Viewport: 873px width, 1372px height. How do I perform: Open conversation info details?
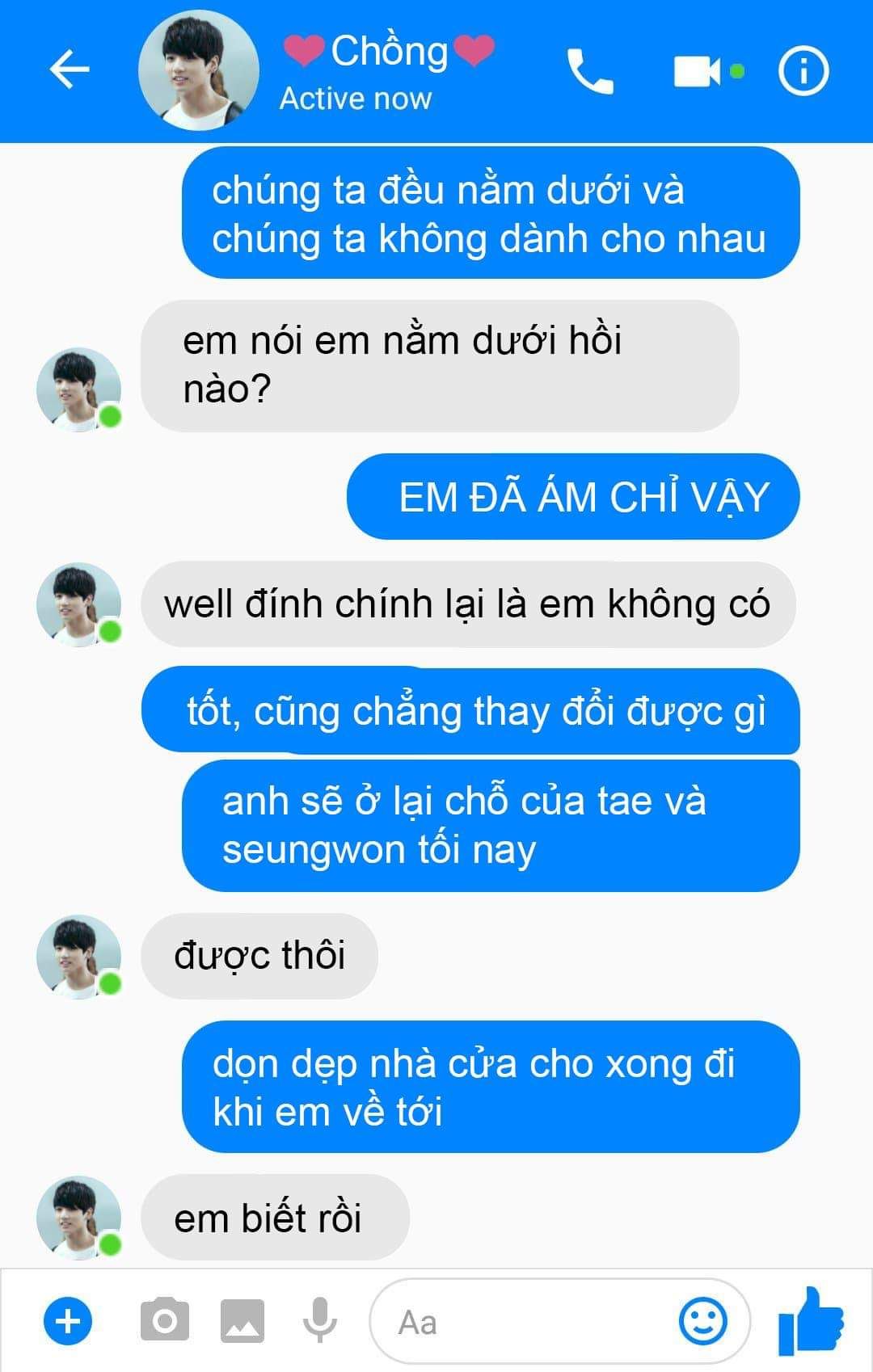pyautogui.click(x=803, y=71)
